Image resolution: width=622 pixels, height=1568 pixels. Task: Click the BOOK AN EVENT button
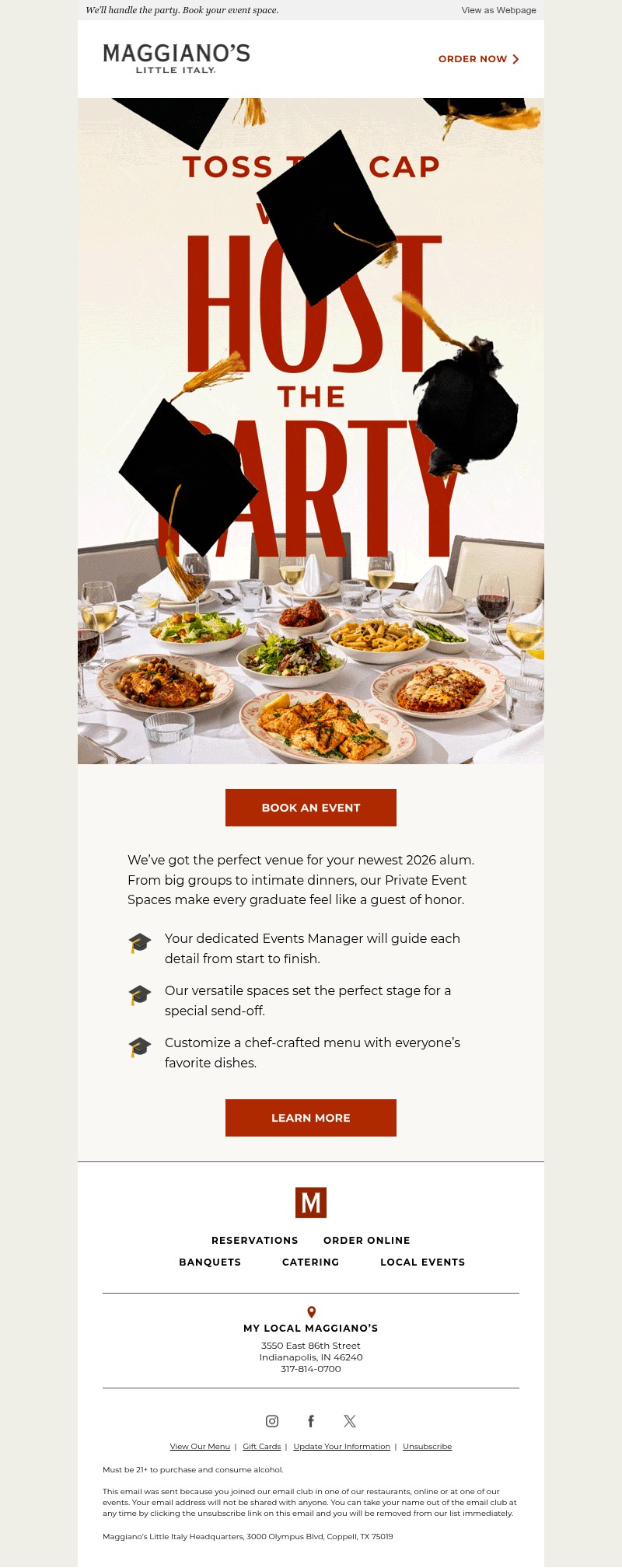coord(311,808)
